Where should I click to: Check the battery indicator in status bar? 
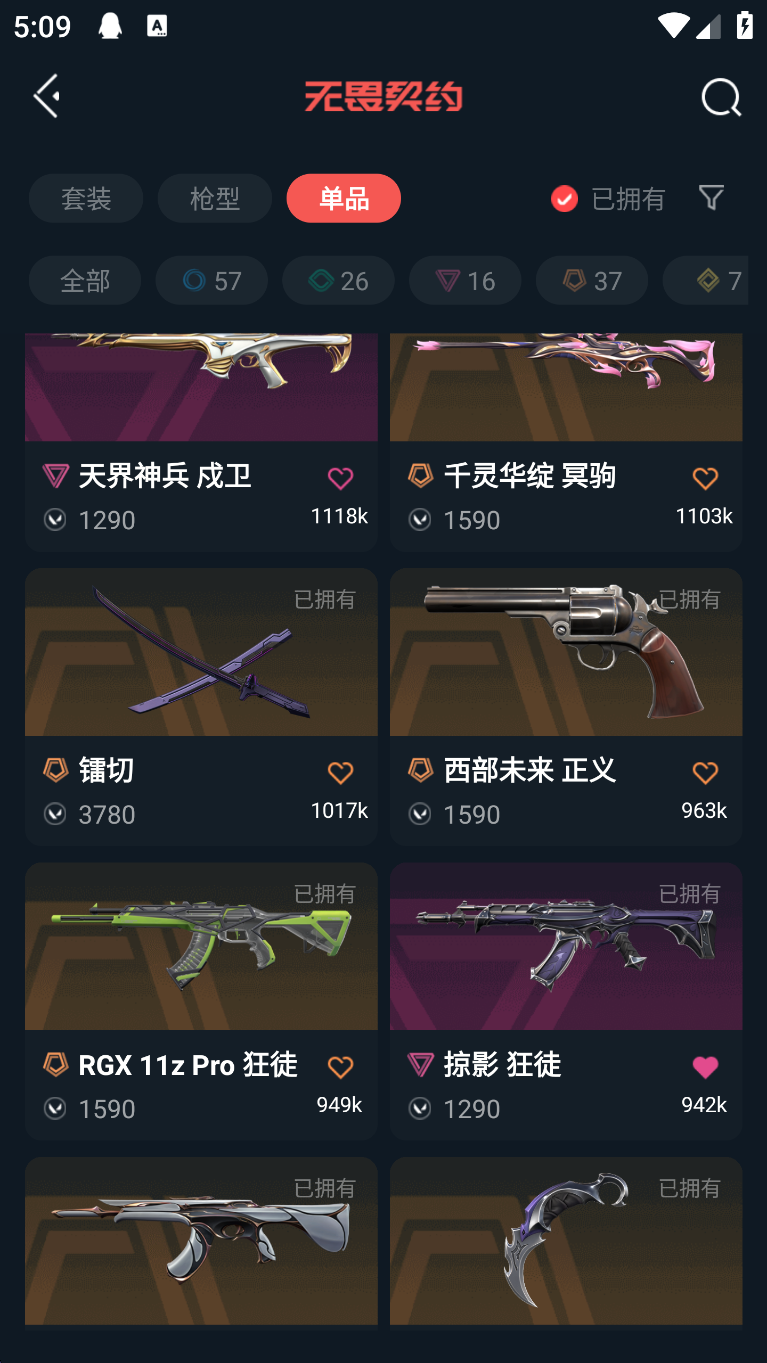pyautogui.click(x=745, y=26)
